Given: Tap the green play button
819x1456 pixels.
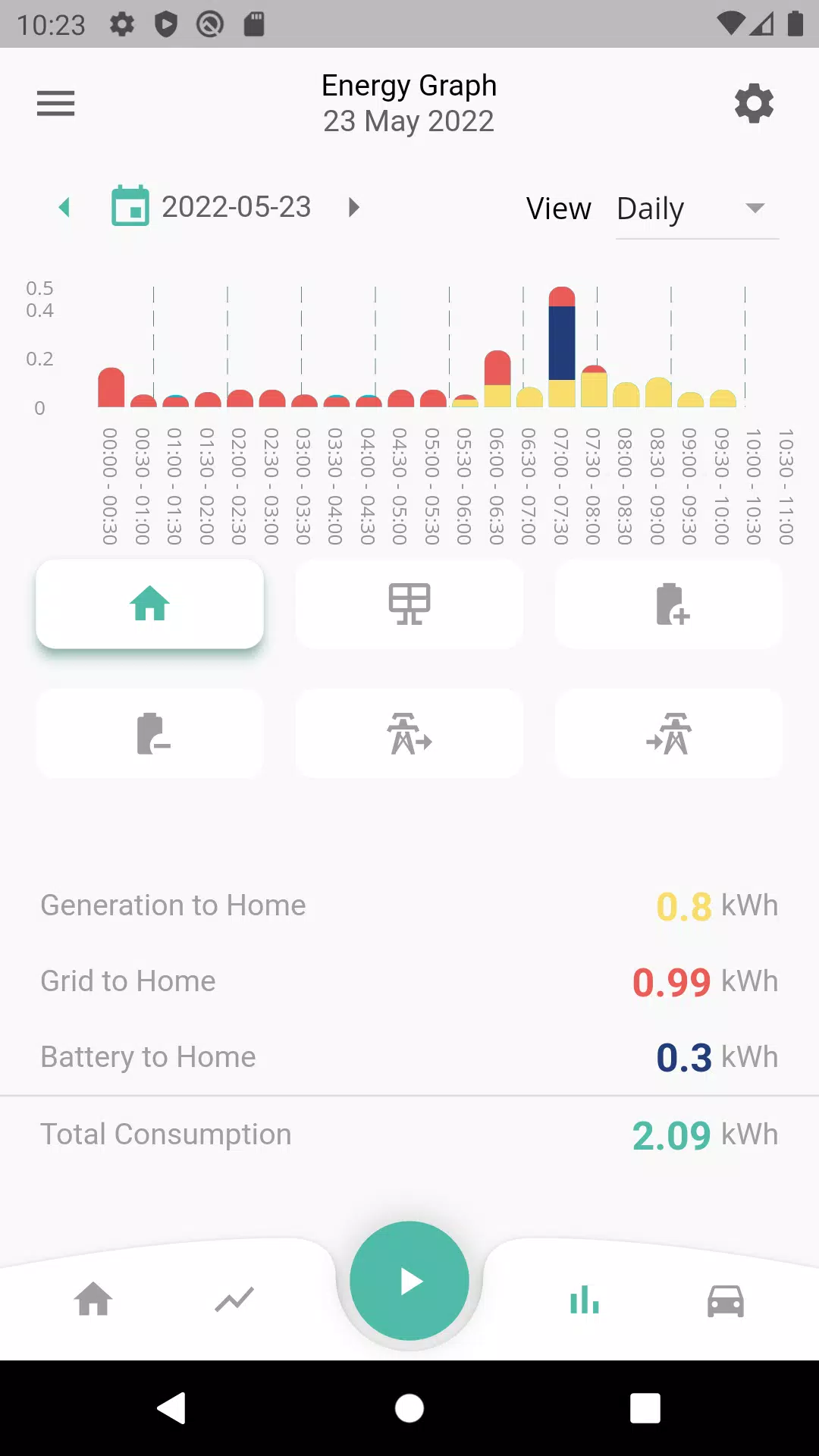Looking at the screenshot, I should click(409, 1281).
